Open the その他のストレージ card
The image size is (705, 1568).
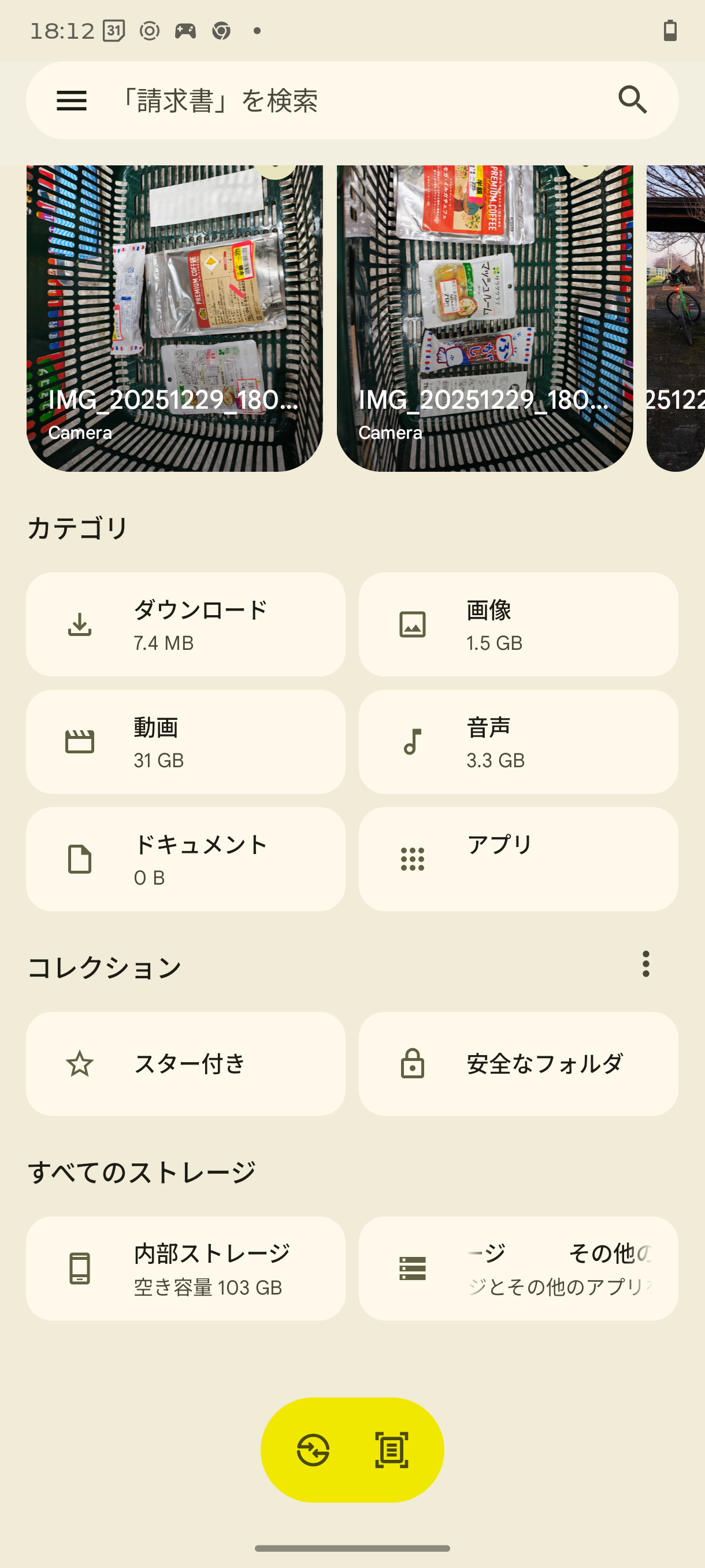click(x=518, y=1268)
